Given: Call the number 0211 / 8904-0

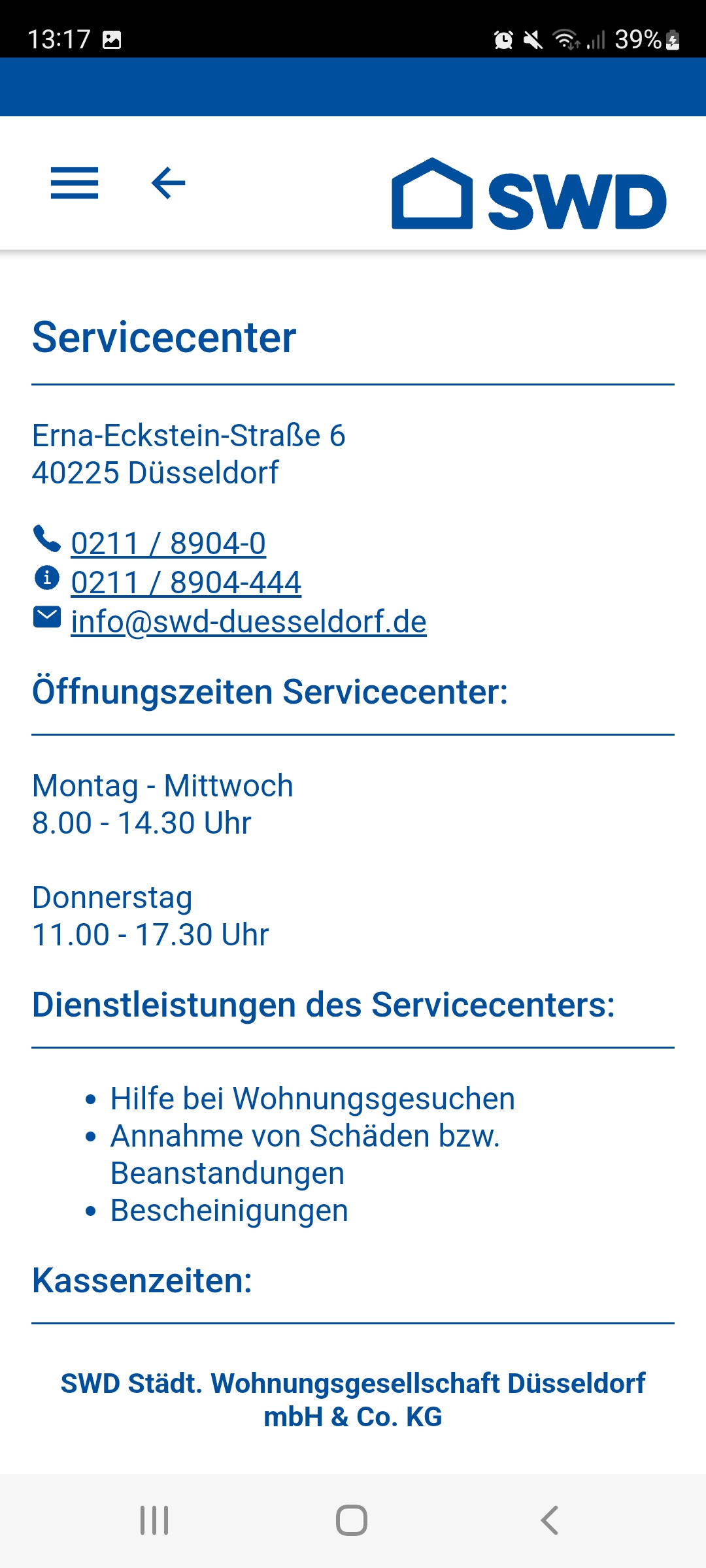Looking at the screenshot, I should click(x=168, y=543).
